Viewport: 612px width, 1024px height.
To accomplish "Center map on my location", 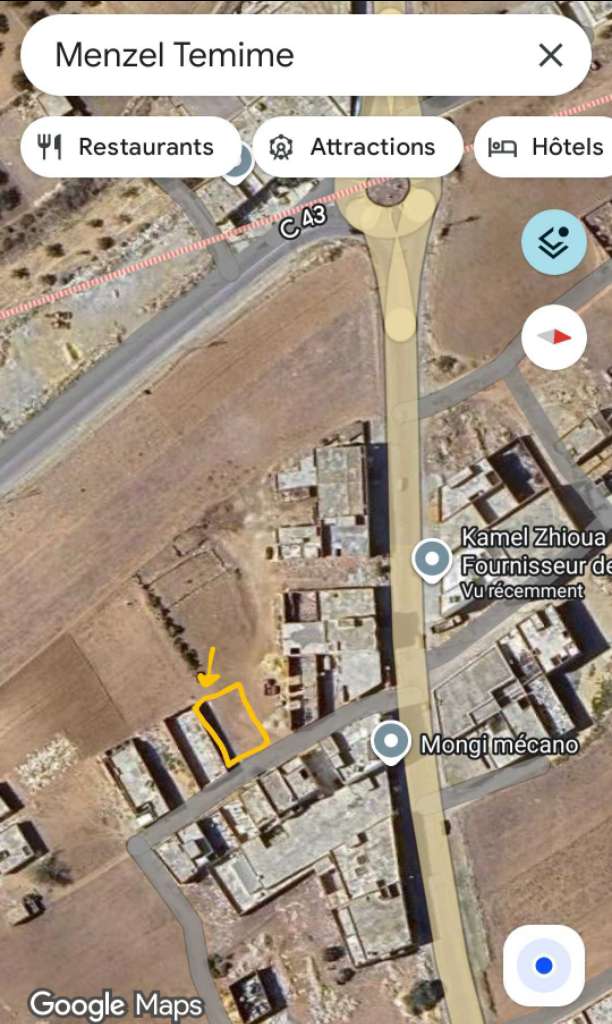I will [x=543, y=965].
